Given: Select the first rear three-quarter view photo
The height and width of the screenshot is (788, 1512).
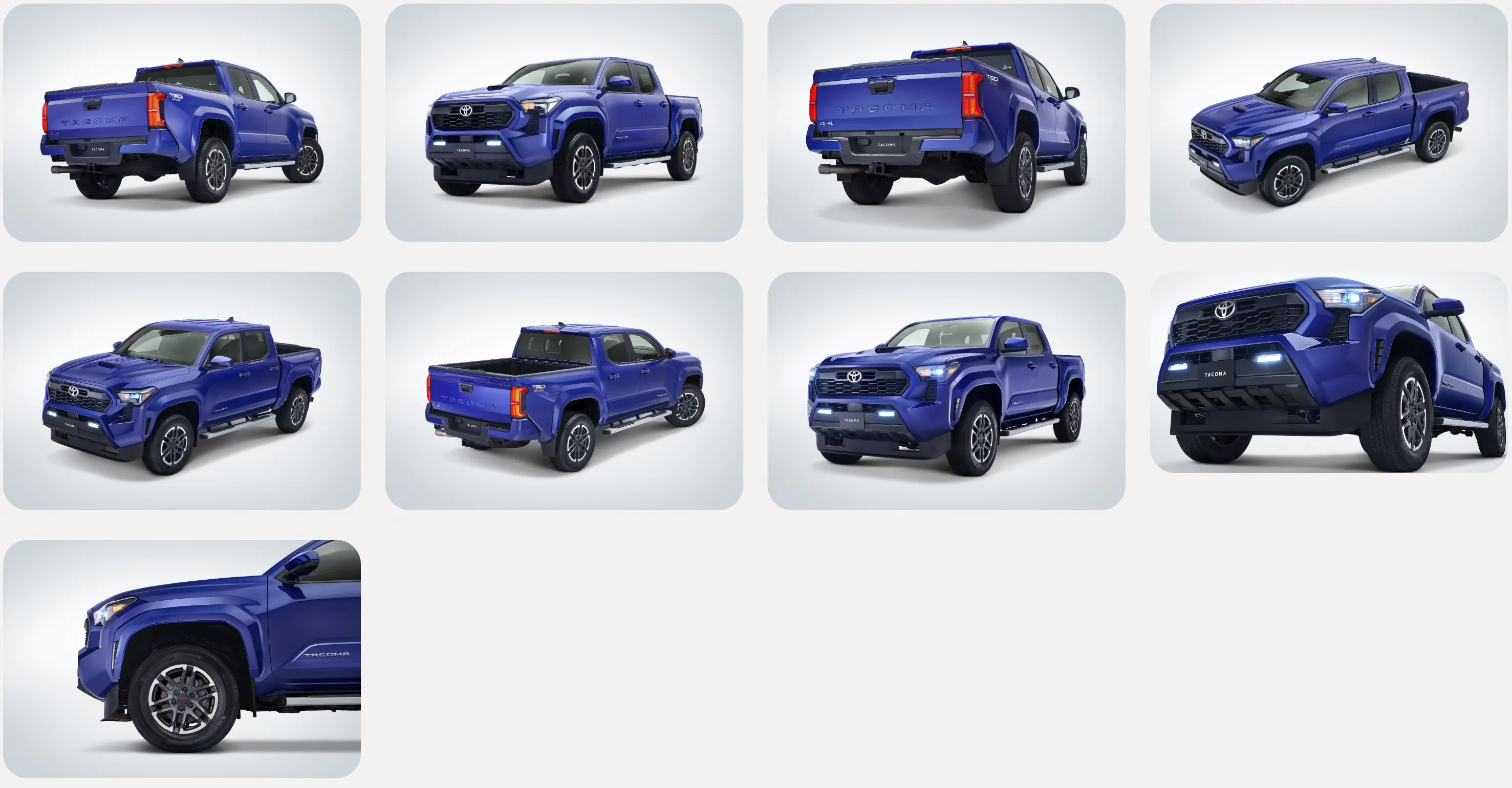Looking at the screenshot, I should point(182,123).
